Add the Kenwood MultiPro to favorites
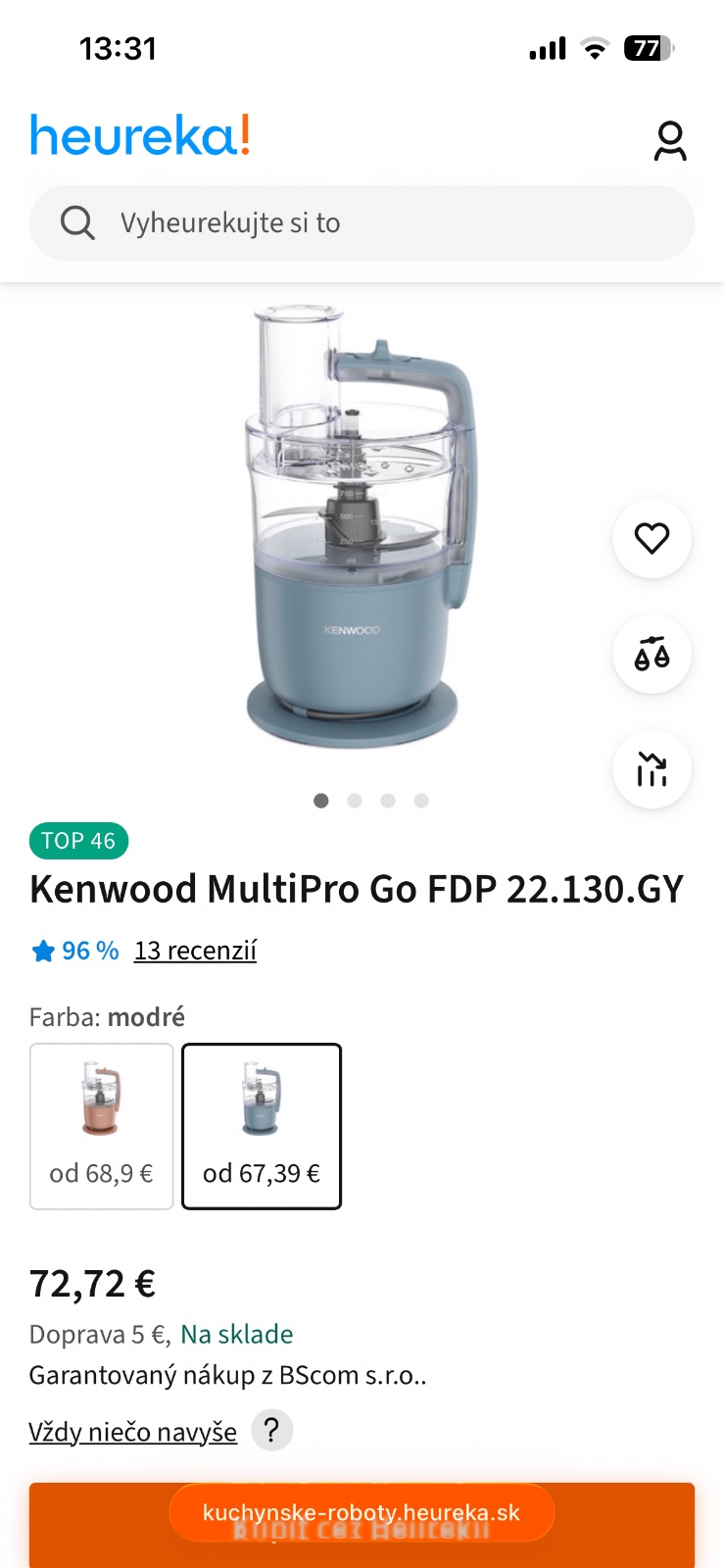The height and width of the screenshot is (1568, 724). (652, 538)
